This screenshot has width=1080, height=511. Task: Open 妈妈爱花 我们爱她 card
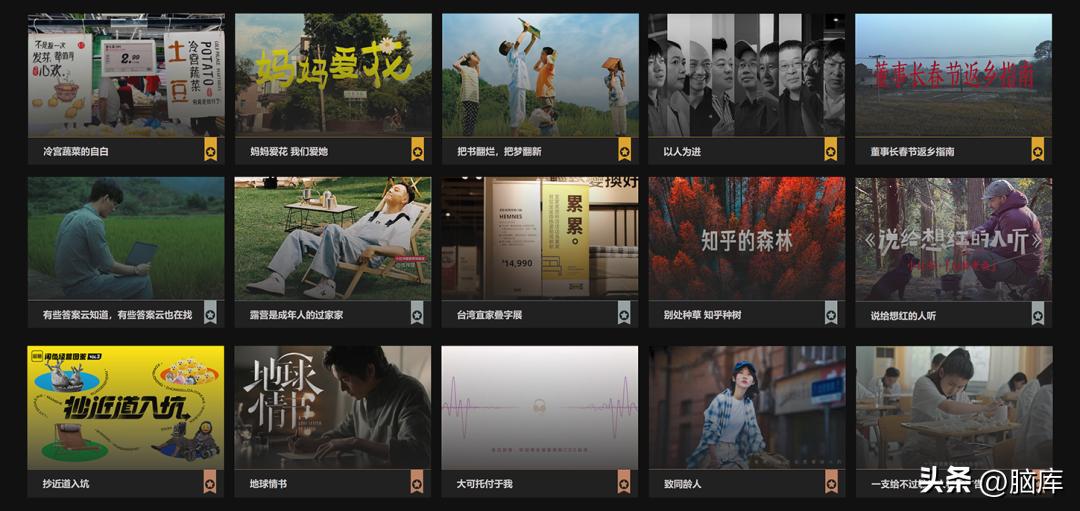[333, 76]
